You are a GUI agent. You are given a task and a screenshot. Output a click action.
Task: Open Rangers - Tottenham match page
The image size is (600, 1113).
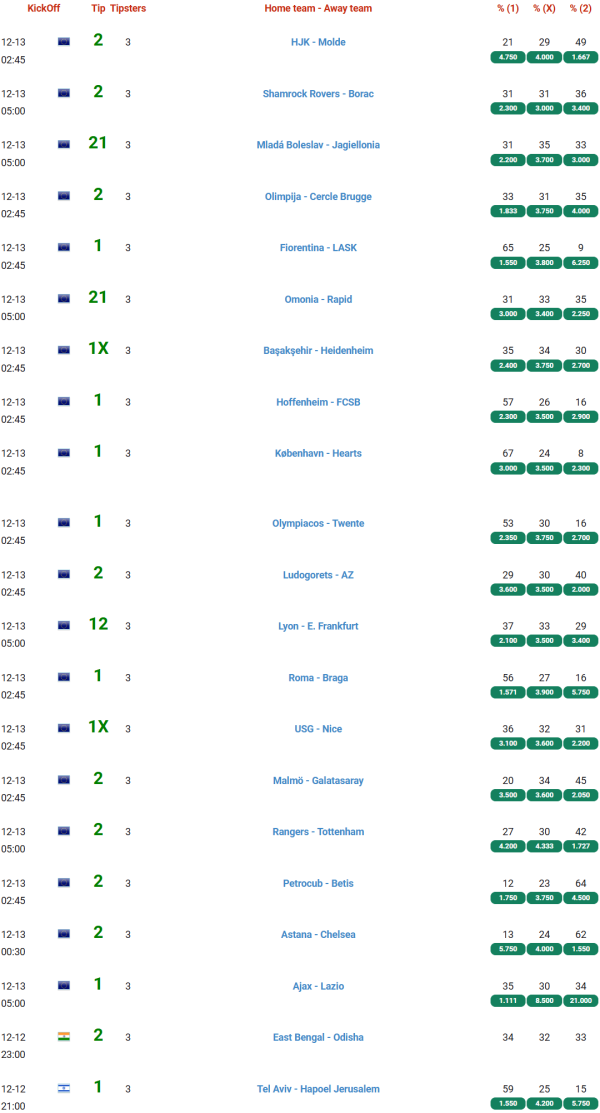pyautogui.click(x=318, y=832)
